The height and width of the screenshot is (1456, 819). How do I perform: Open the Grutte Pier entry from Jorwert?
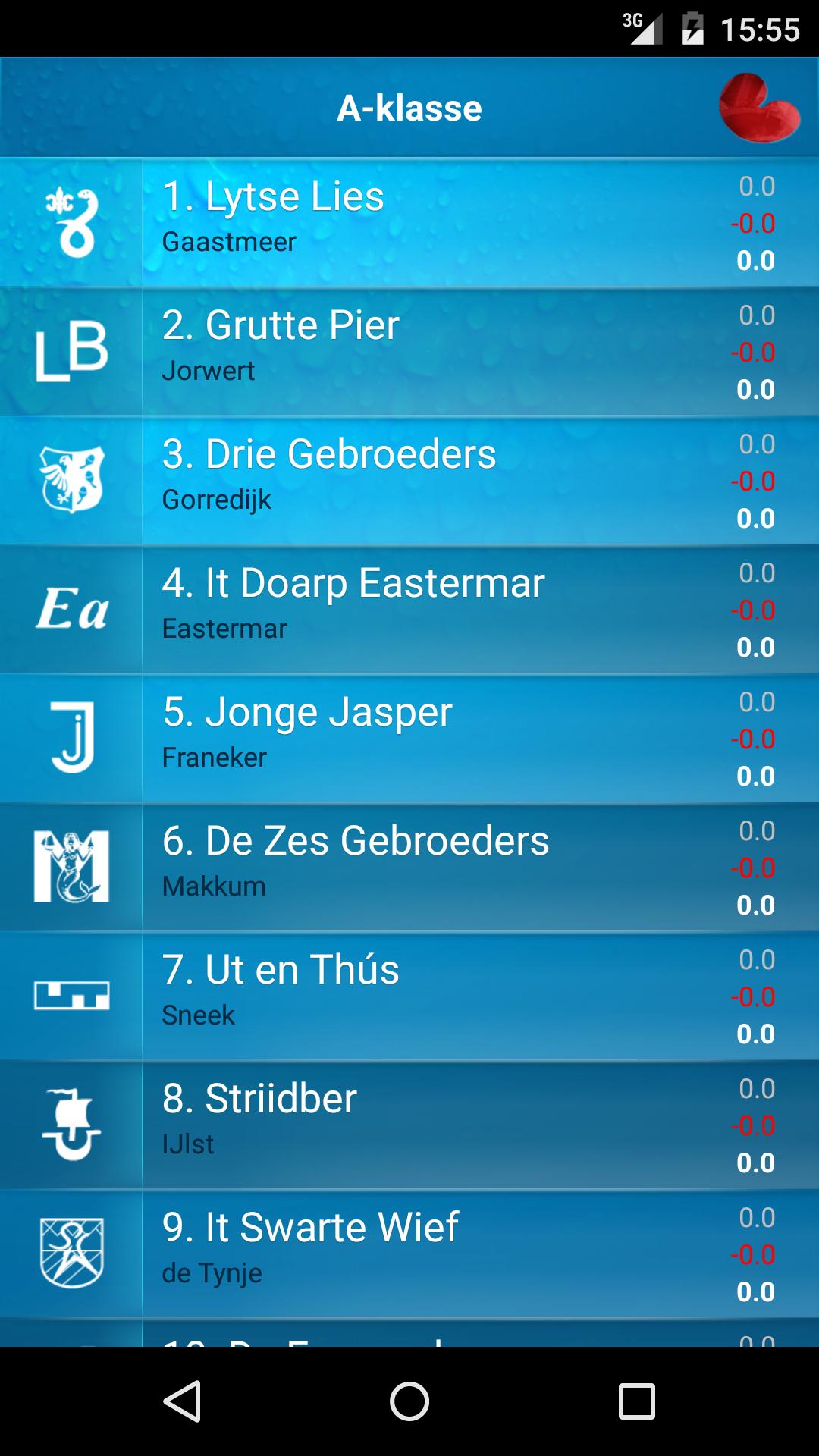click(x=409, y=350)
